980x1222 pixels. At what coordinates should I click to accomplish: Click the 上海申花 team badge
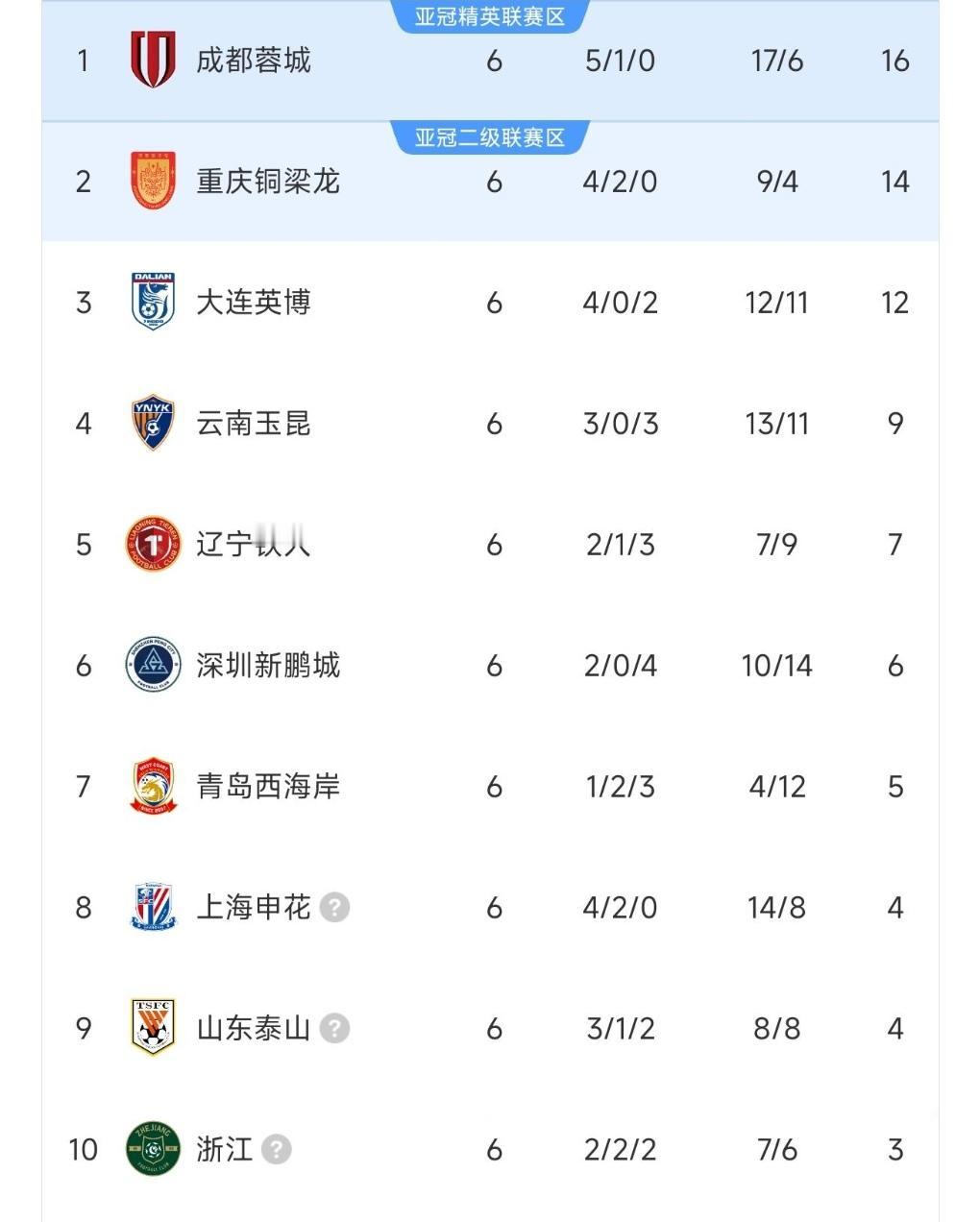click(x=151, y=907)
